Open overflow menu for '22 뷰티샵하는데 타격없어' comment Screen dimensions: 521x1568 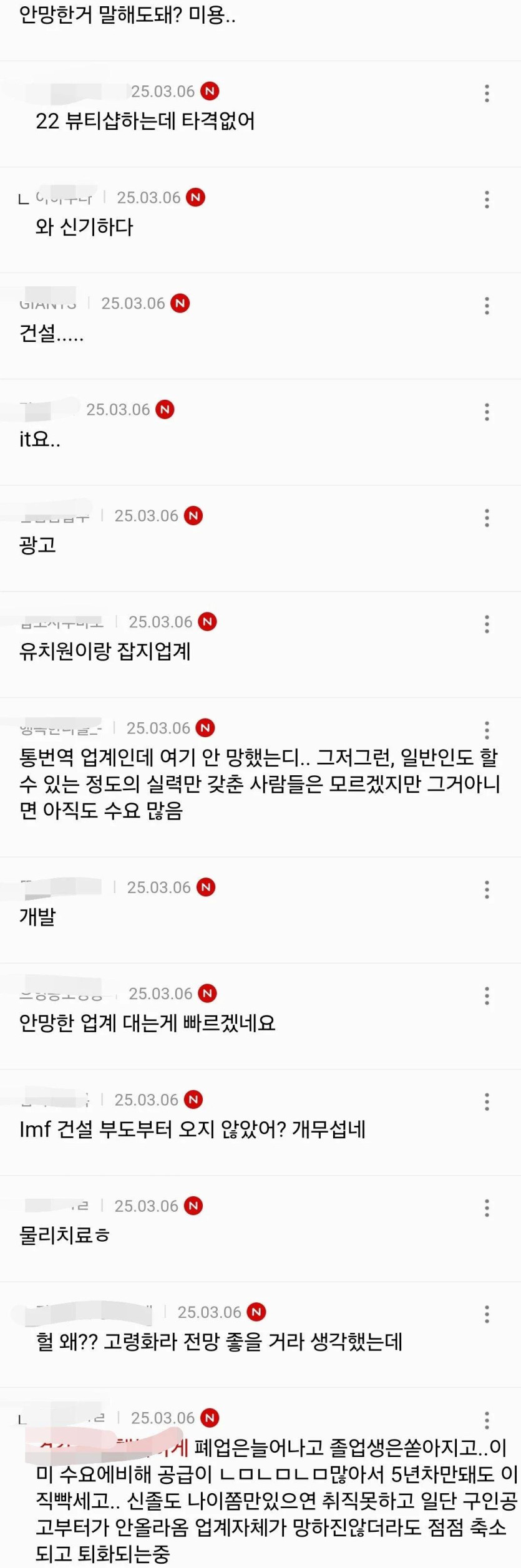(x=487, y=94)
